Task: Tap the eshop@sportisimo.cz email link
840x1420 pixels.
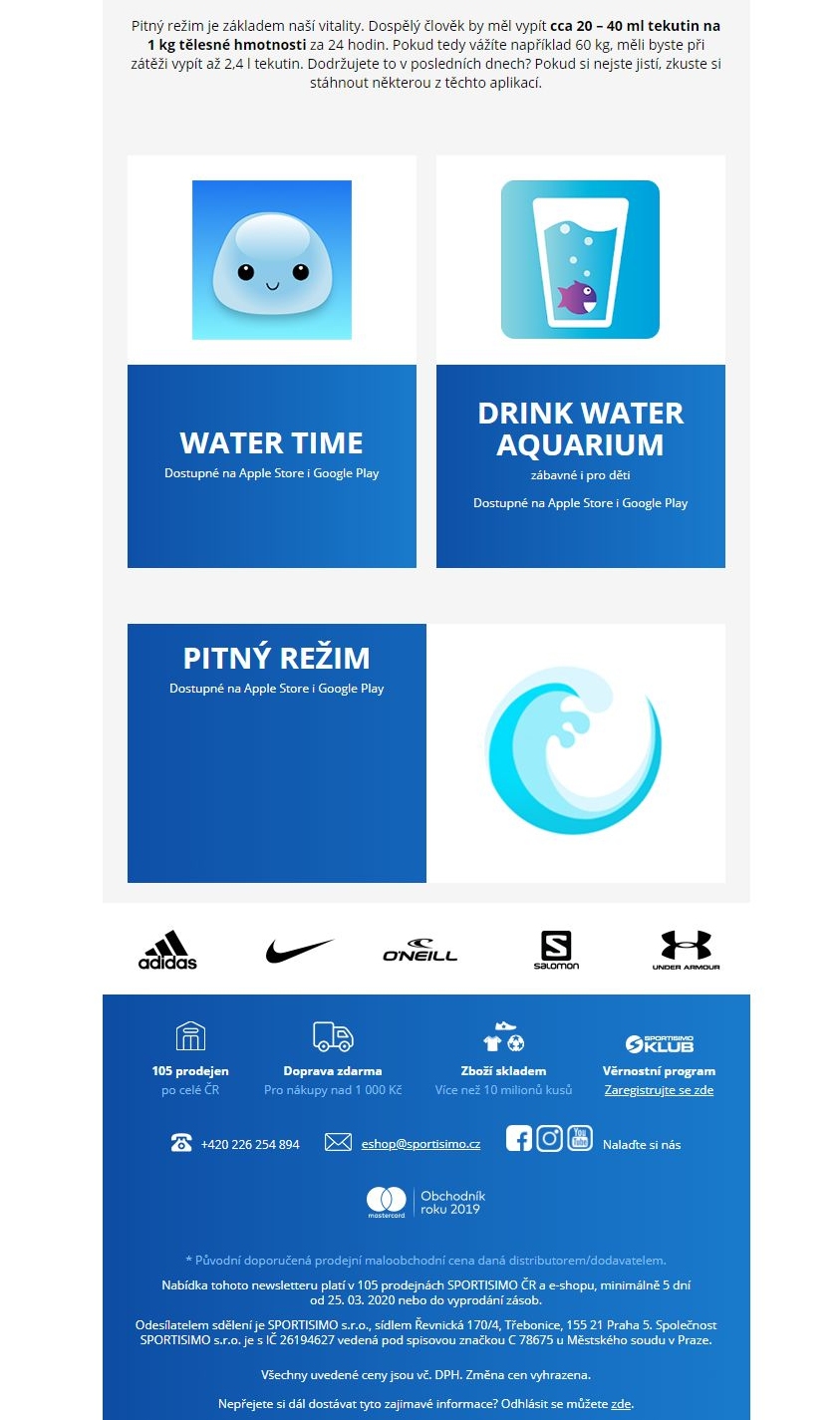Action: (420, 1144)
